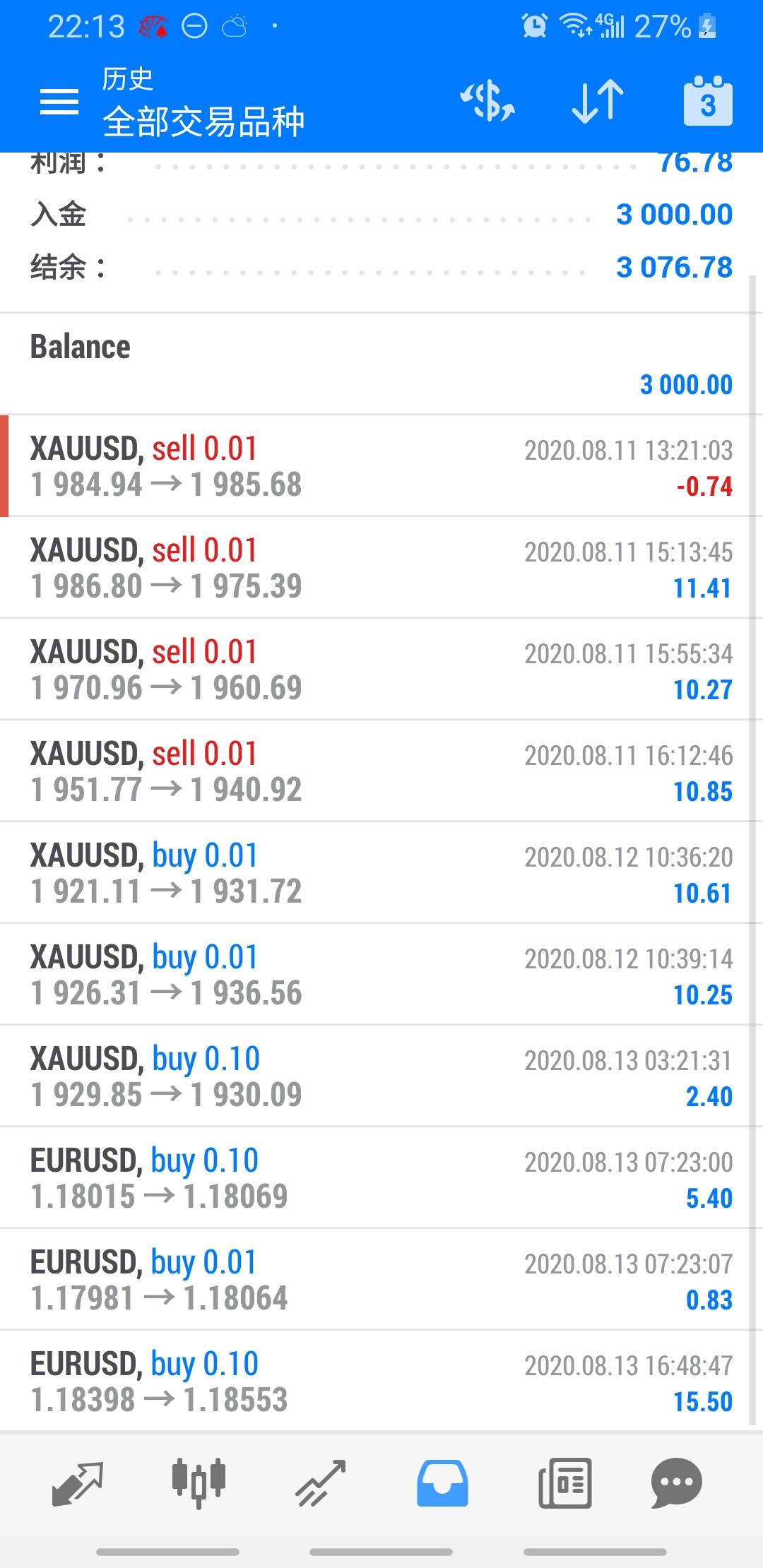Switch to the Quotes tab
763x1568 pixels.
(x=78, y=1483)
